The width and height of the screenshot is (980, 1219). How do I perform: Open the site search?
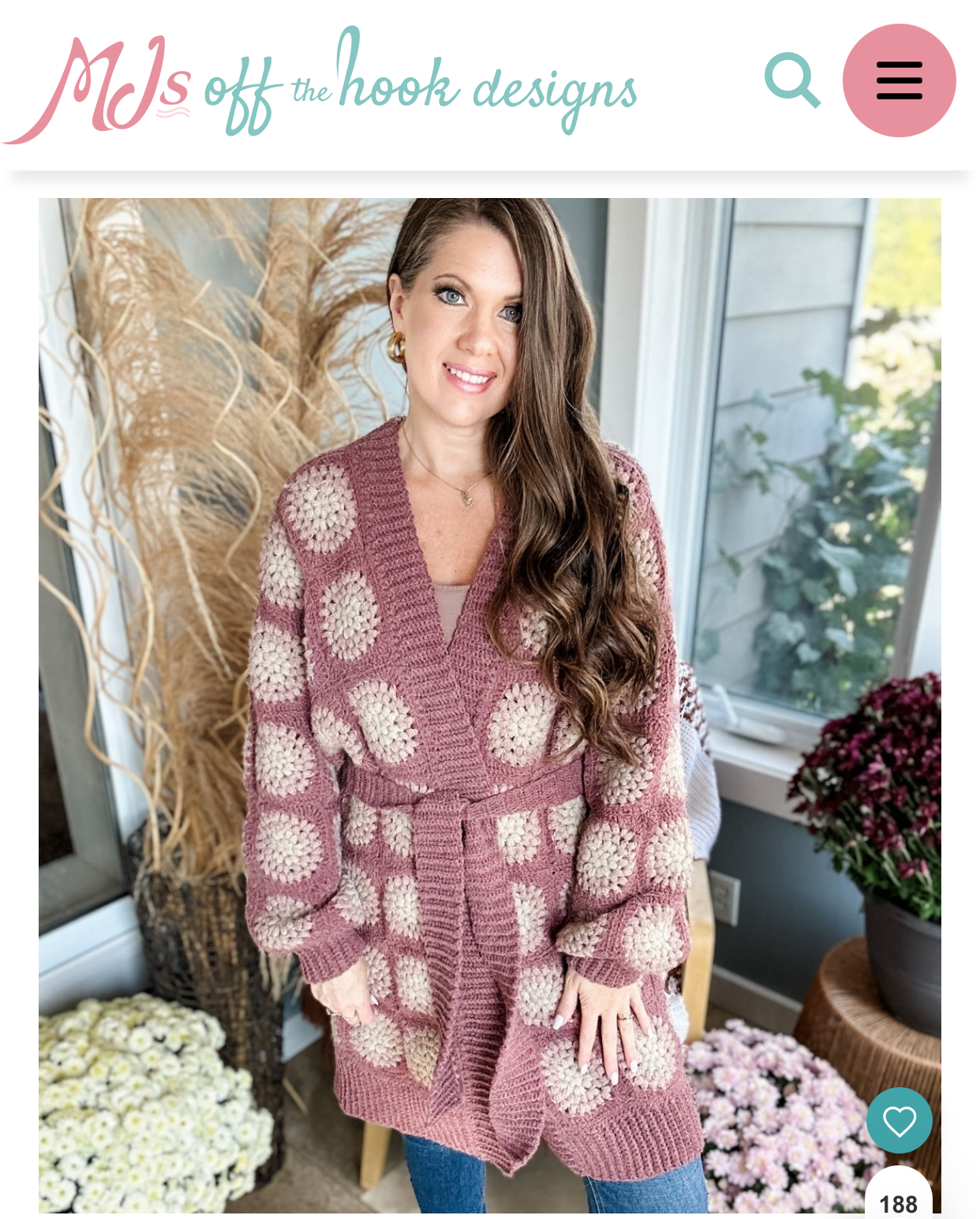pyautogui.click(x=792, y=80)
